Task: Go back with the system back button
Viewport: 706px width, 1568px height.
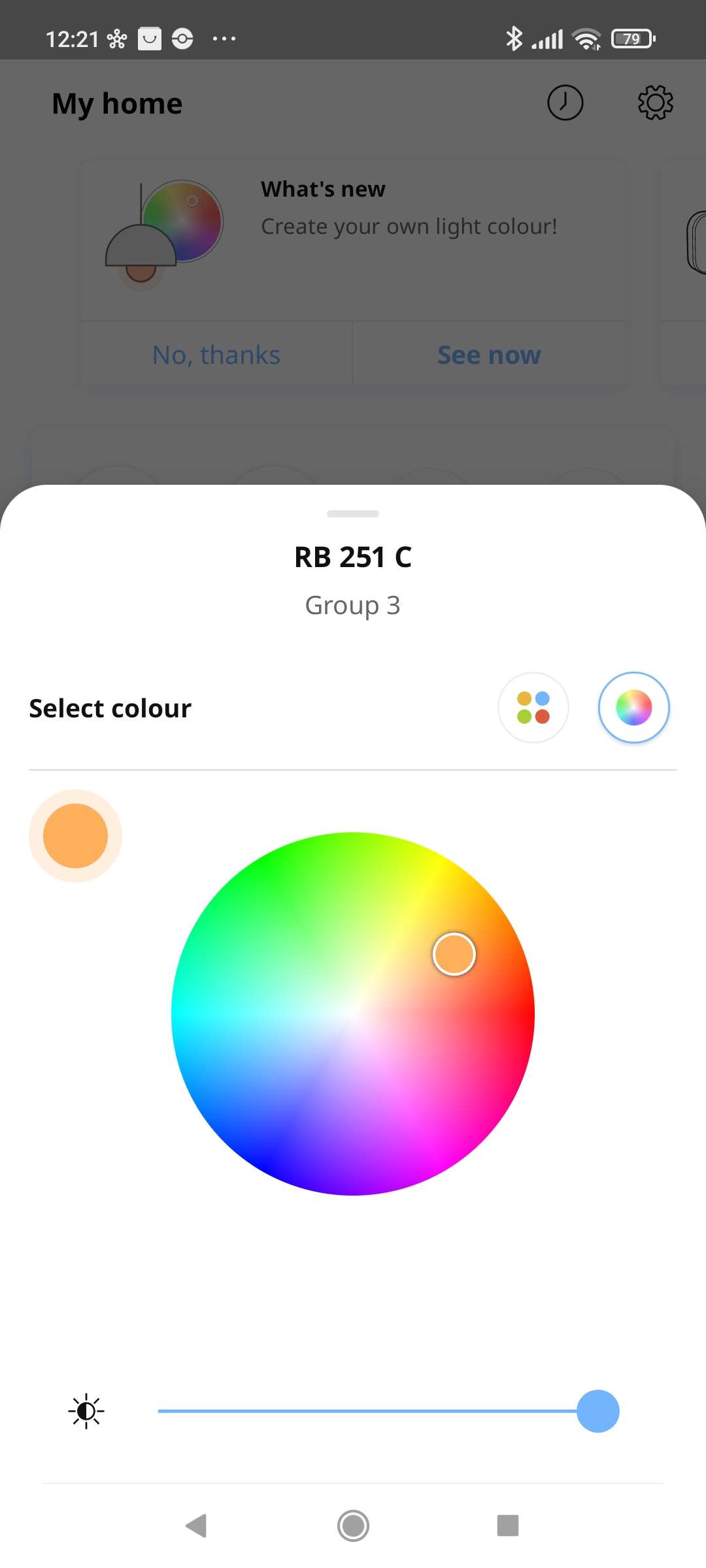Action: pos(196,1526)
